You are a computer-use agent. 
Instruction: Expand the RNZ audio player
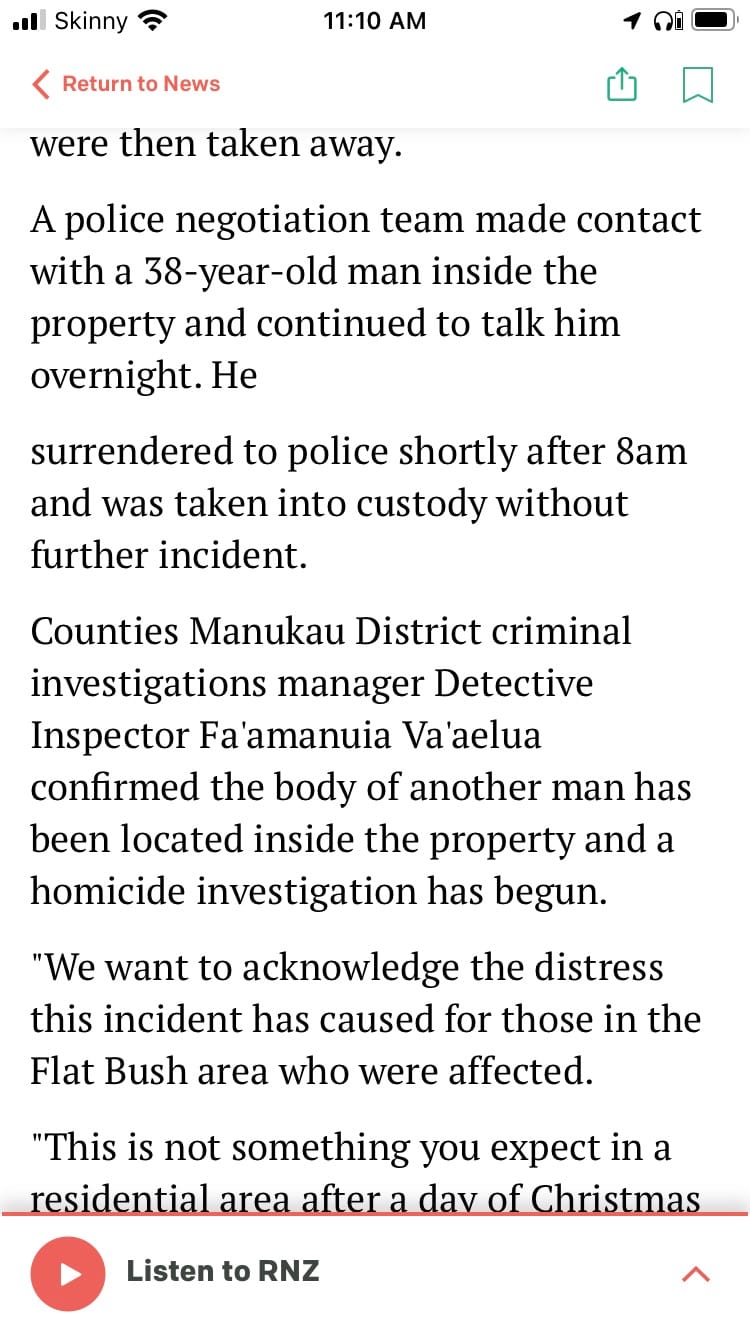pyautogui.click(x=695, y=1274)
